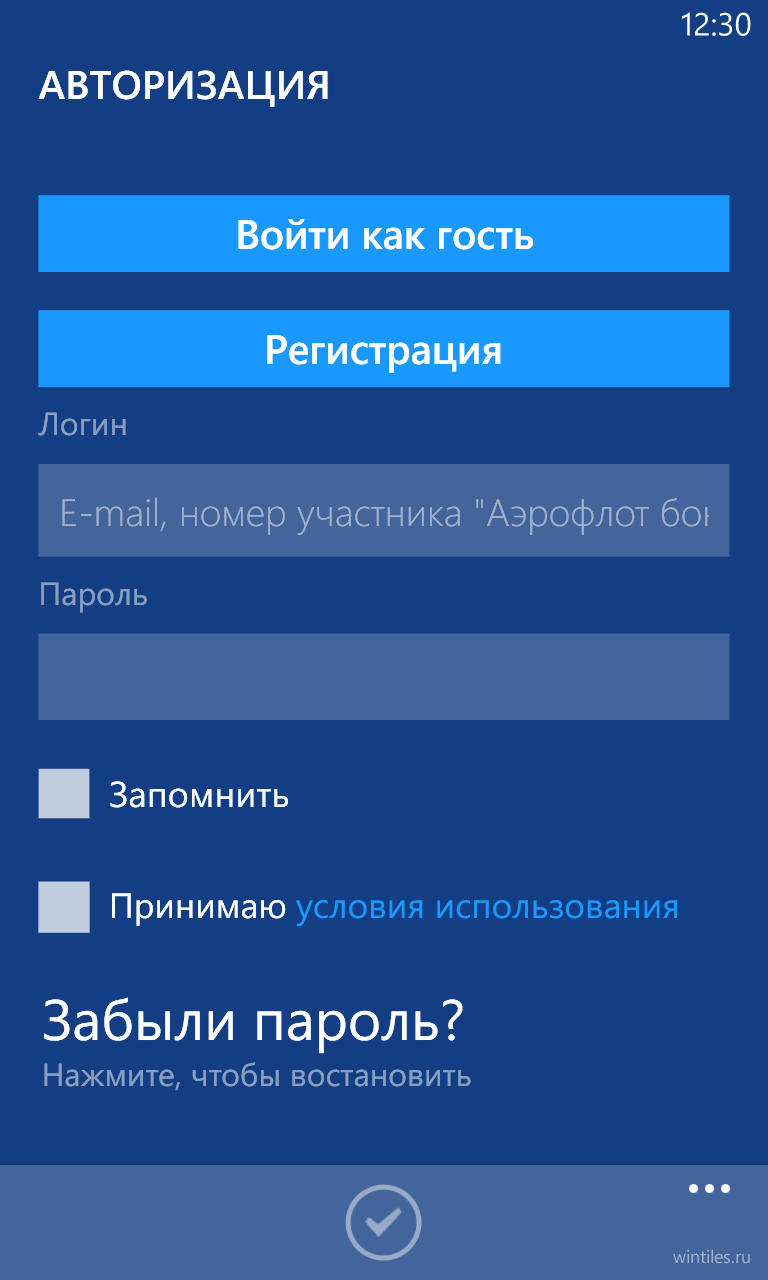Open Регистрация to create an account
This screenshot has width=768, height=1280.
click(x=384, y=349)
